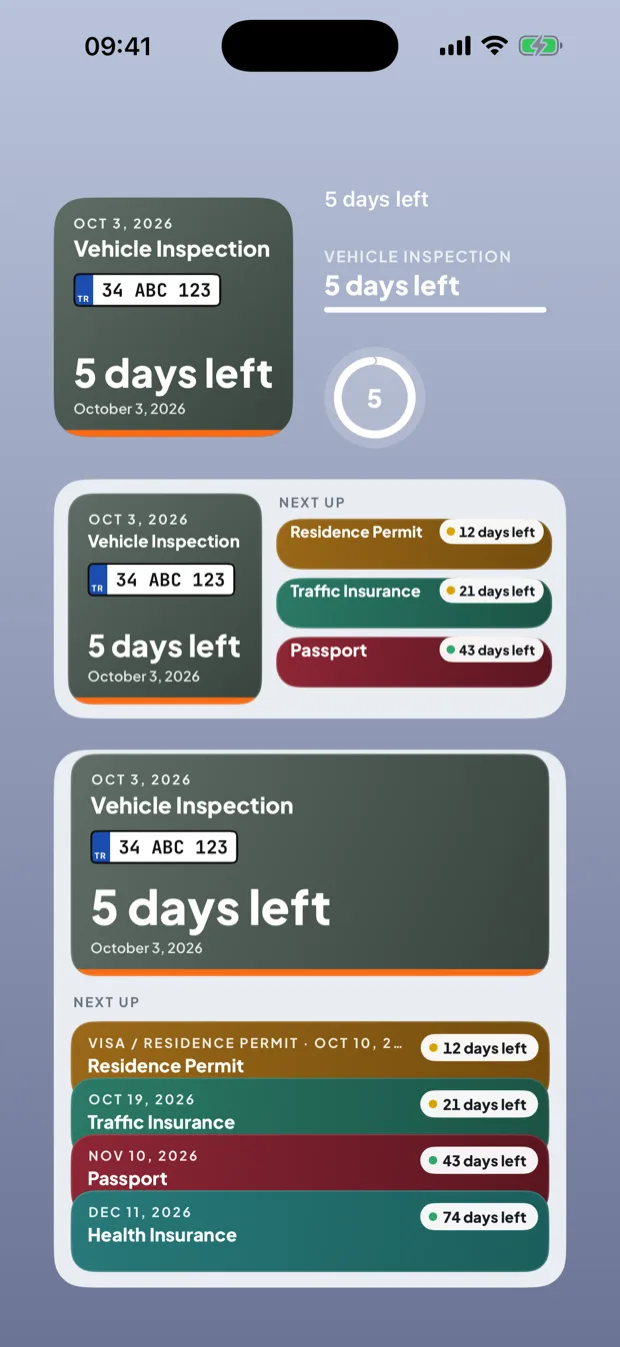Open Residence Permit with 12 days left in the medium widget
The height and width of the screenshot is (1347, 620).
[414, 543]
